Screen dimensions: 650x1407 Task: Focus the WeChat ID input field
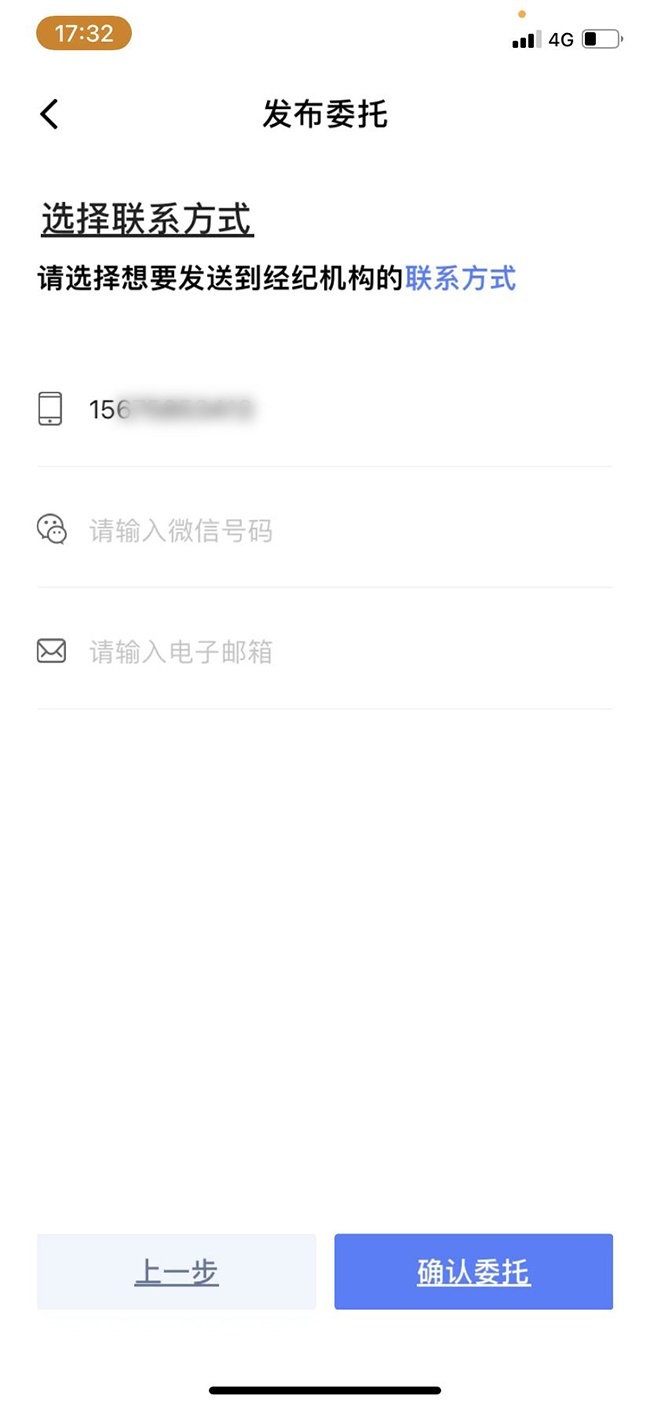325,529
